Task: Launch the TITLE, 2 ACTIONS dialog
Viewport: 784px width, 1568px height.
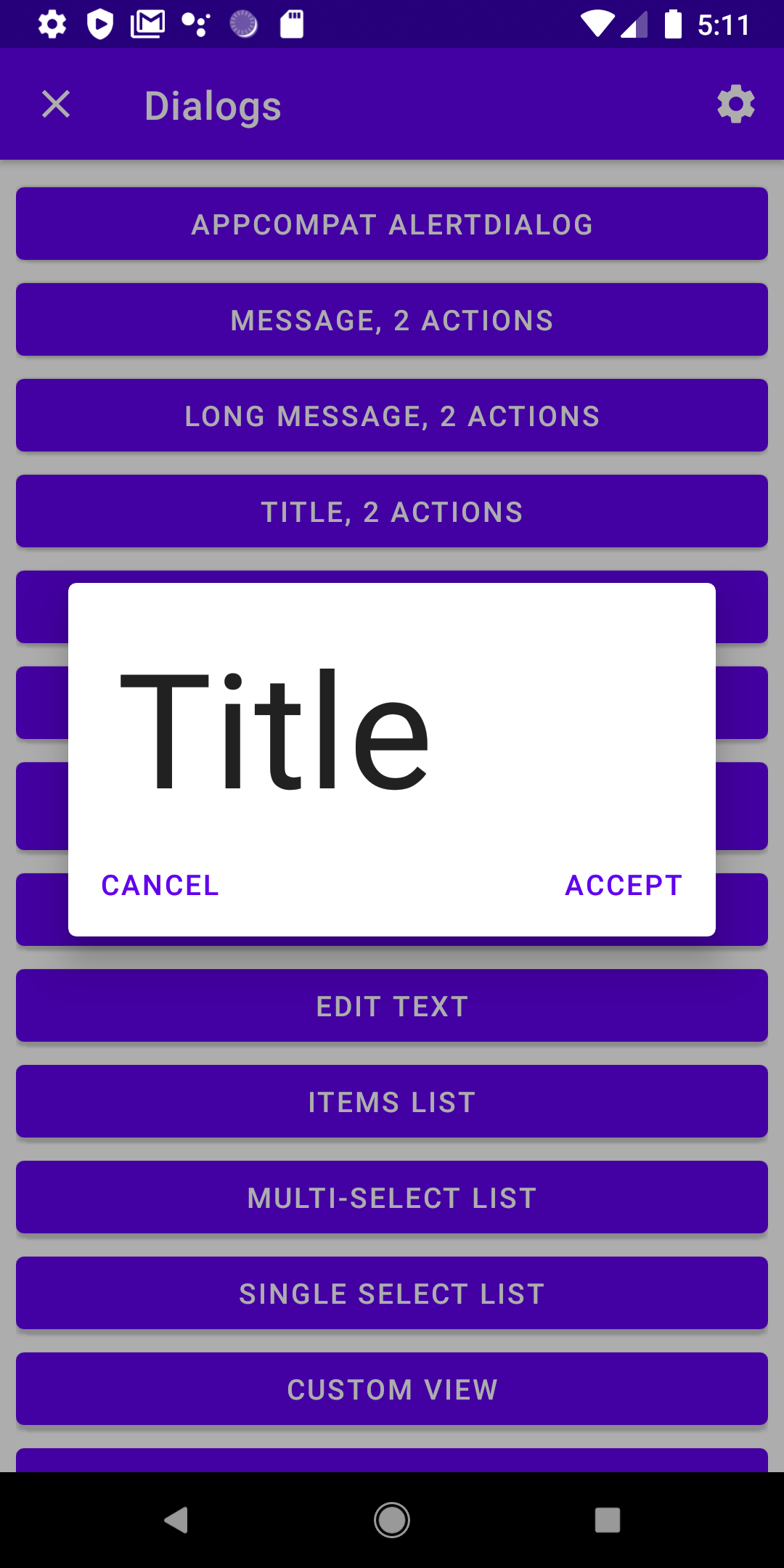Action: (391, 511)
